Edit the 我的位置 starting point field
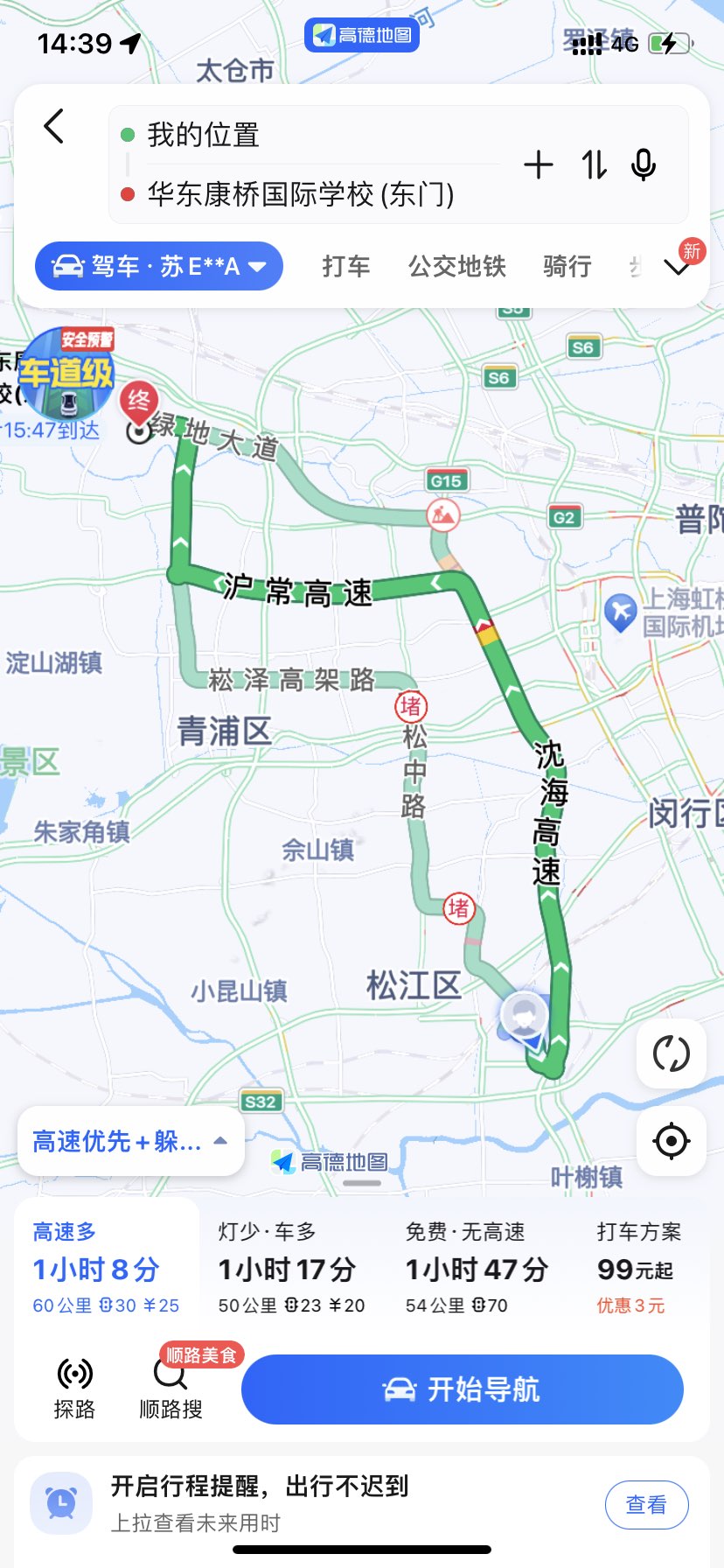Image resolution: width=724 pixels, height=1568 pixels. 306,136
